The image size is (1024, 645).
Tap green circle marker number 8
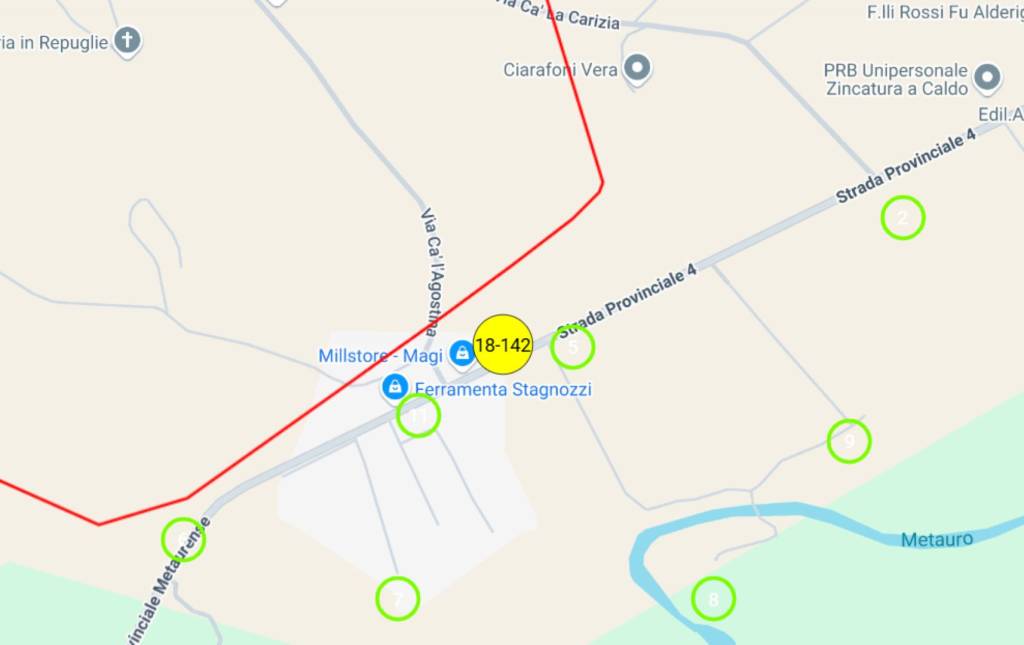click(713, 599)
